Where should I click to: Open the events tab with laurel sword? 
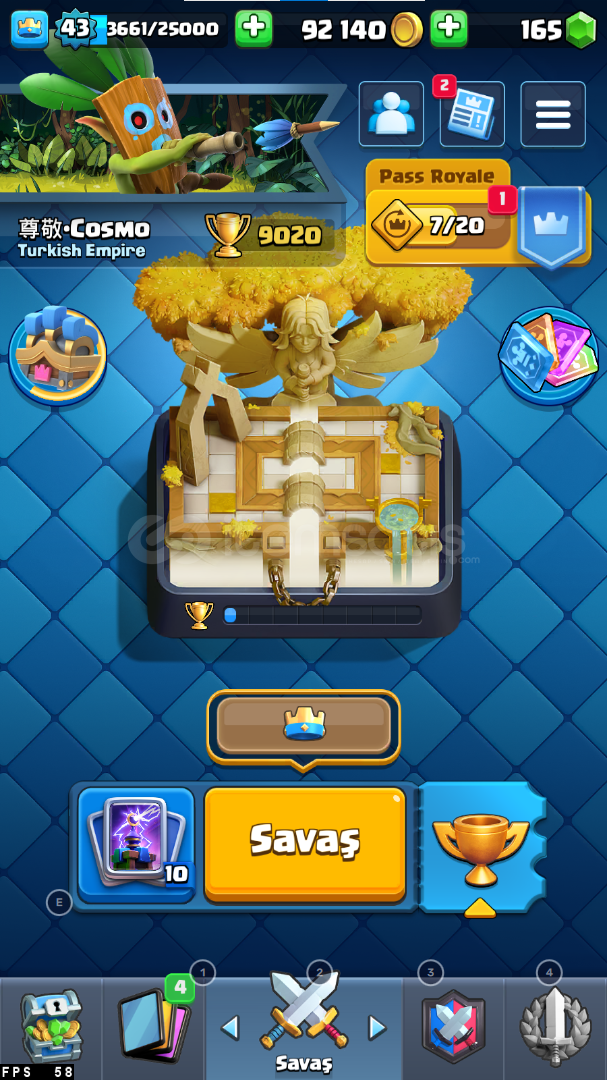(x=553, y=1027)
